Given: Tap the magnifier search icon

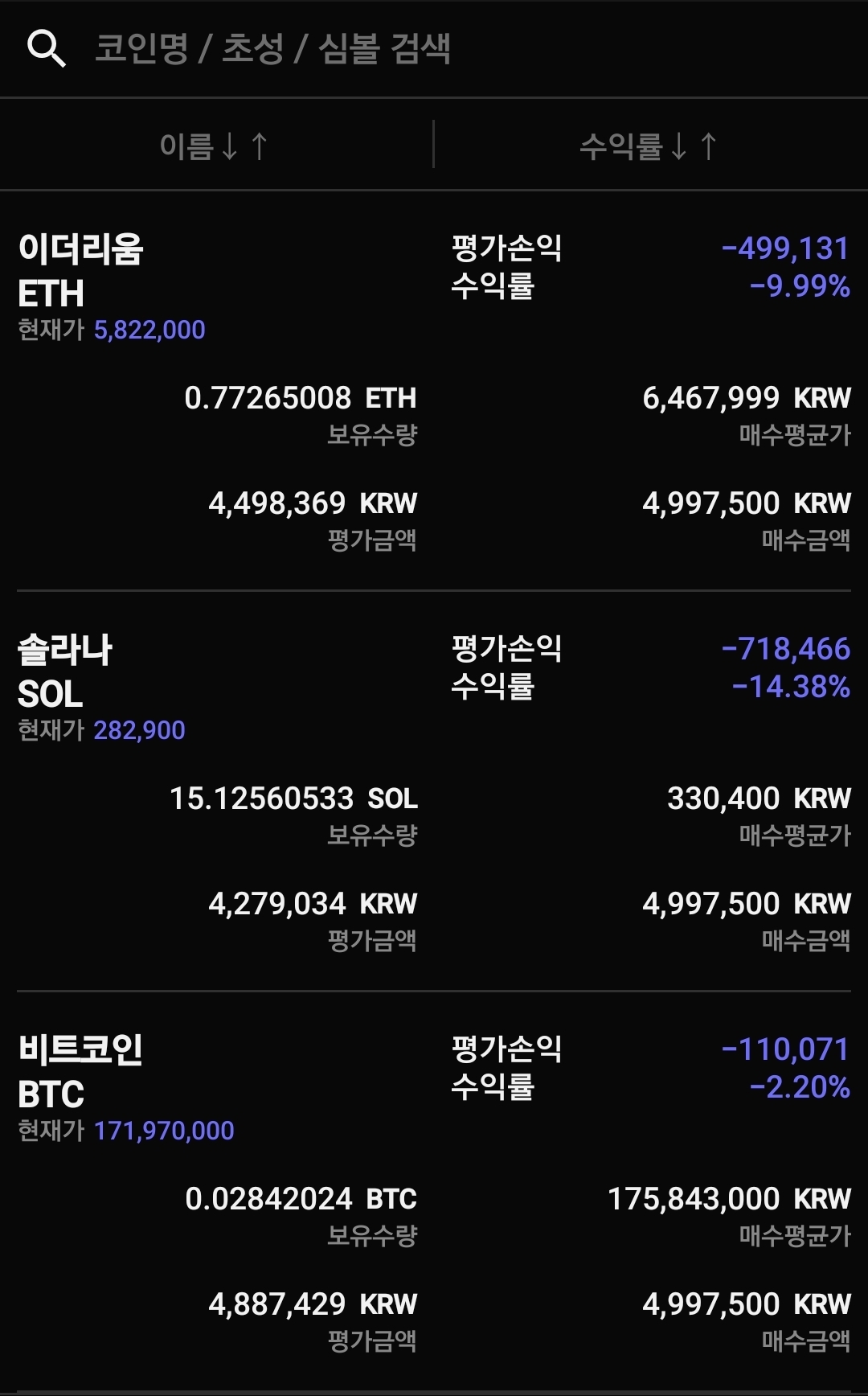Looking at the screenshot, I should (x=46, y=49).
